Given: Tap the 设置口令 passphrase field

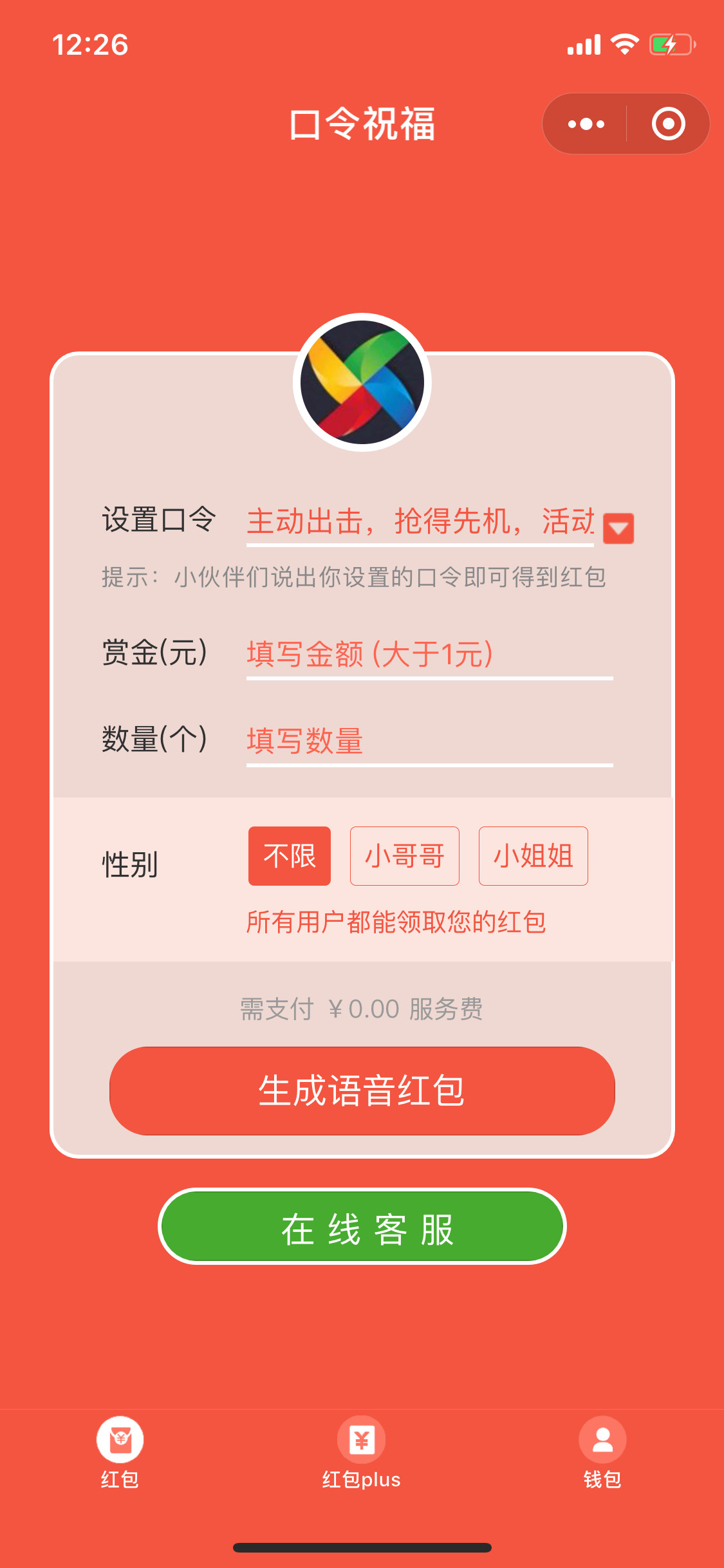Looking at the screenshot, I should [420, 521].
